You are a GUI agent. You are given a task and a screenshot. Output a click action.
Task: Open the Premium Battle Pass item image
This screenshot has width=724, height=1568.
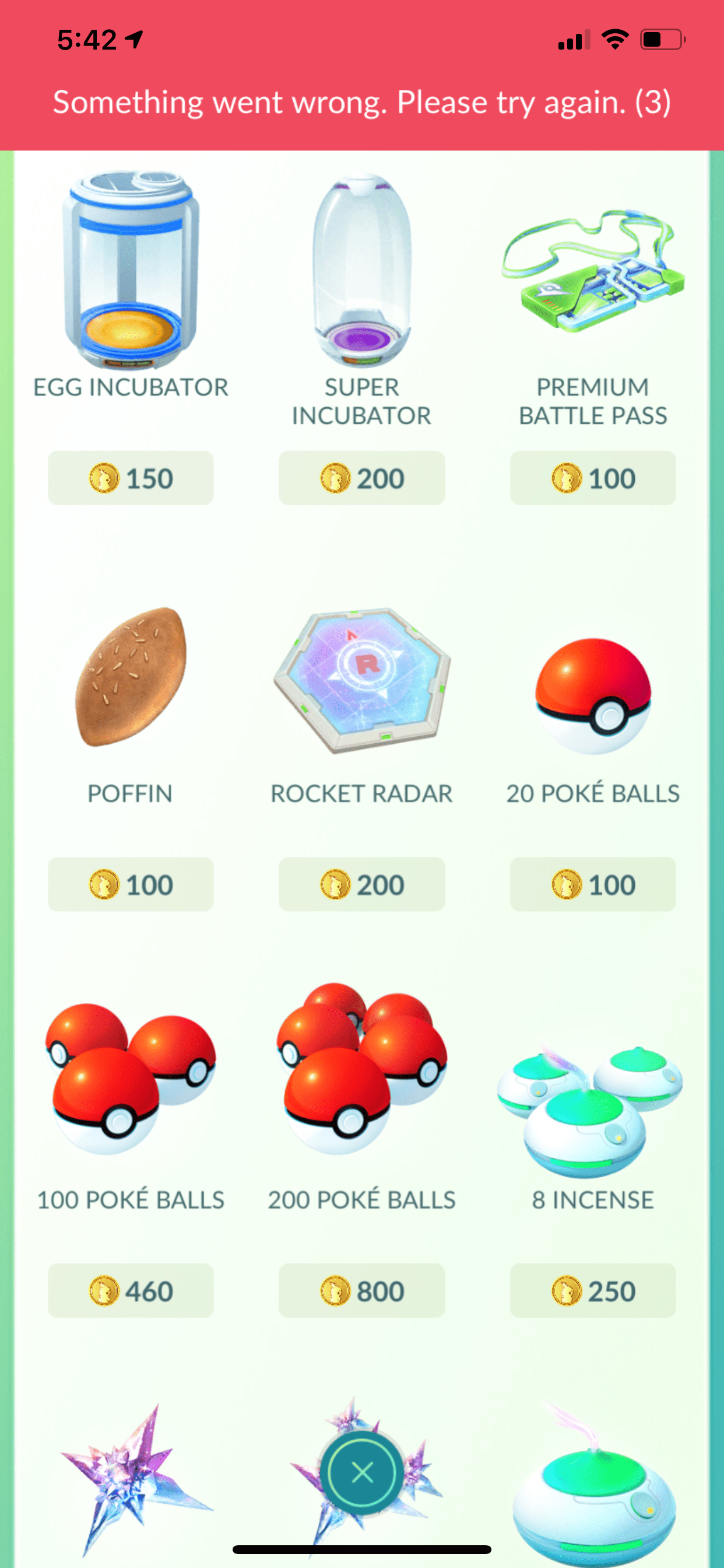[x=593, y=271]
